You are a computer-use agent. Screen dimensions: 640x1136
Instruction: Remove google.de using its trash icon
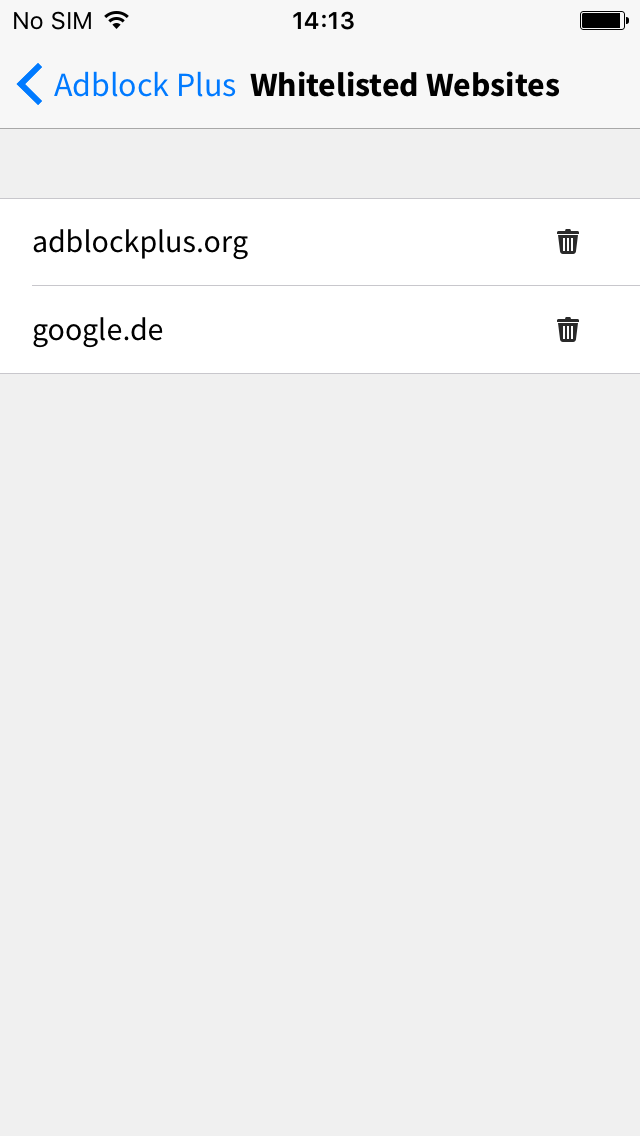568,330
